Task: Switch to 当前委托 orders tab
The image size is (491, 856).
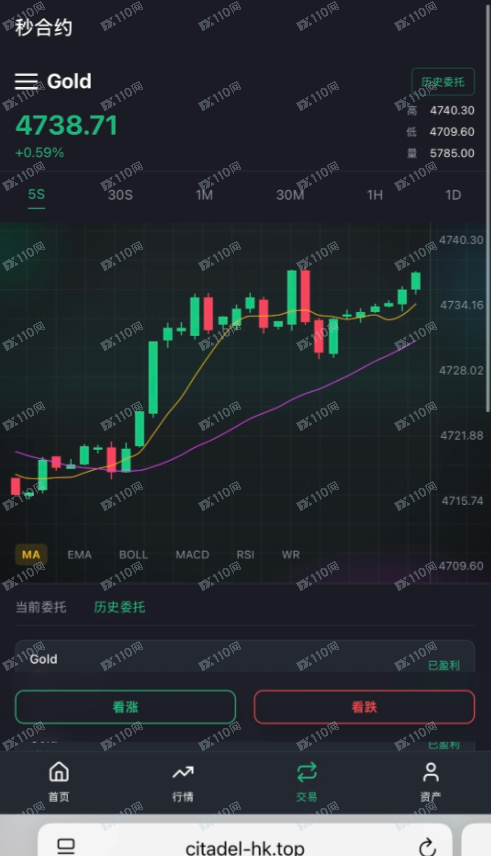Action: pyautogui.click(x=41, y=607)
